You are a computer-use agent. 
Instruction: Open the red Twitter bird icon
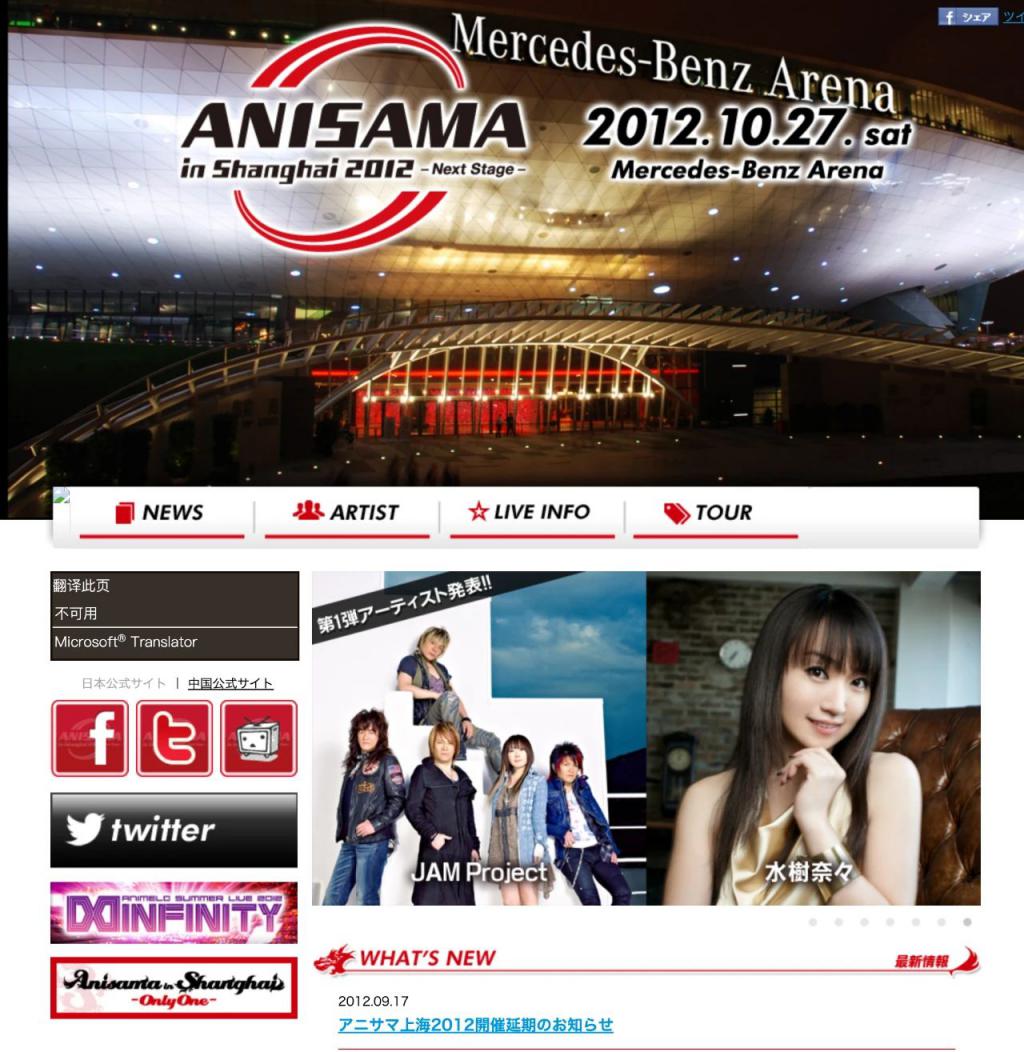[174, 738]
